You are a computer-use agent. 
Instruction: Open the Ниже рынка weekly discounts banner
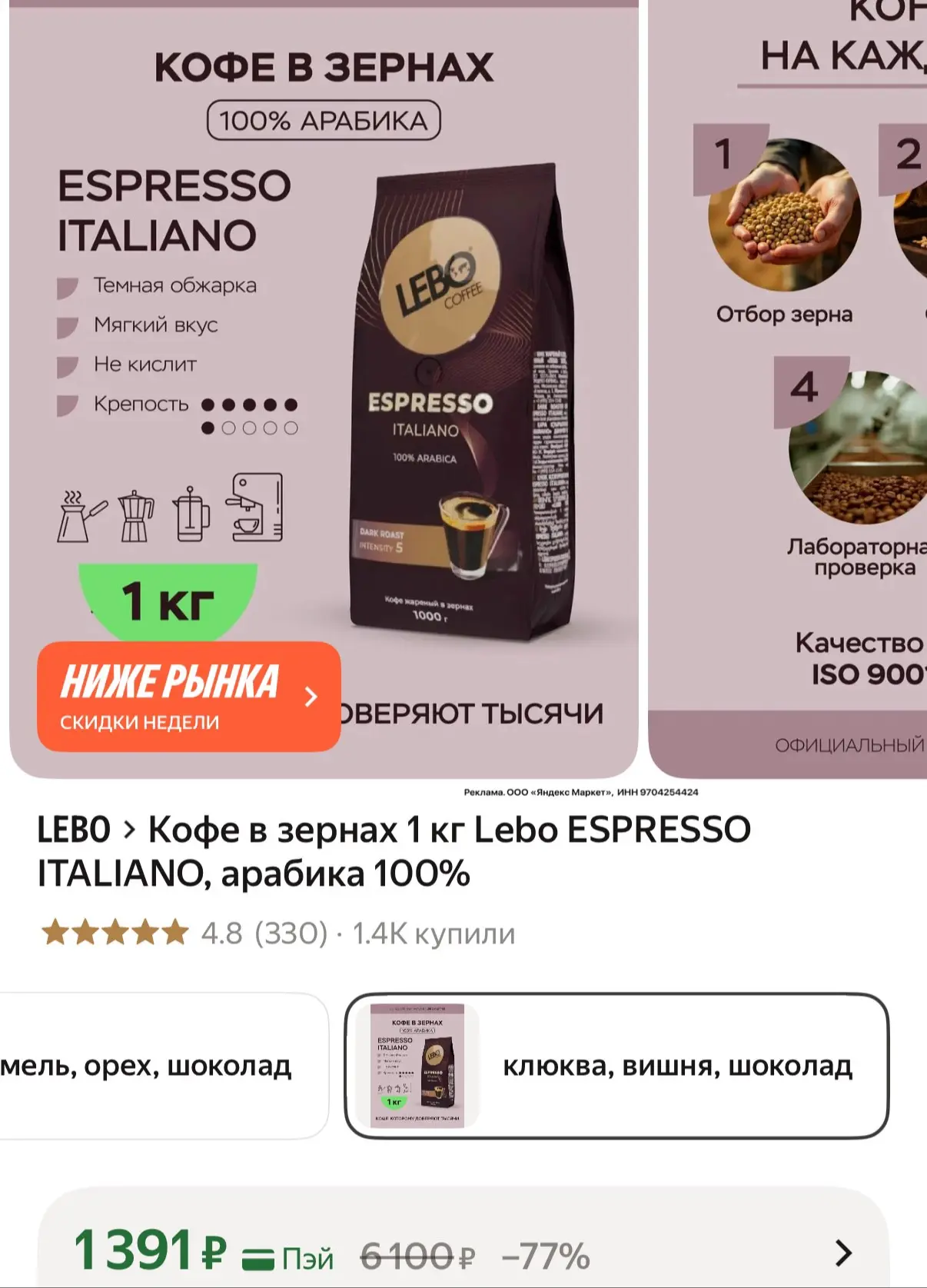189,697
